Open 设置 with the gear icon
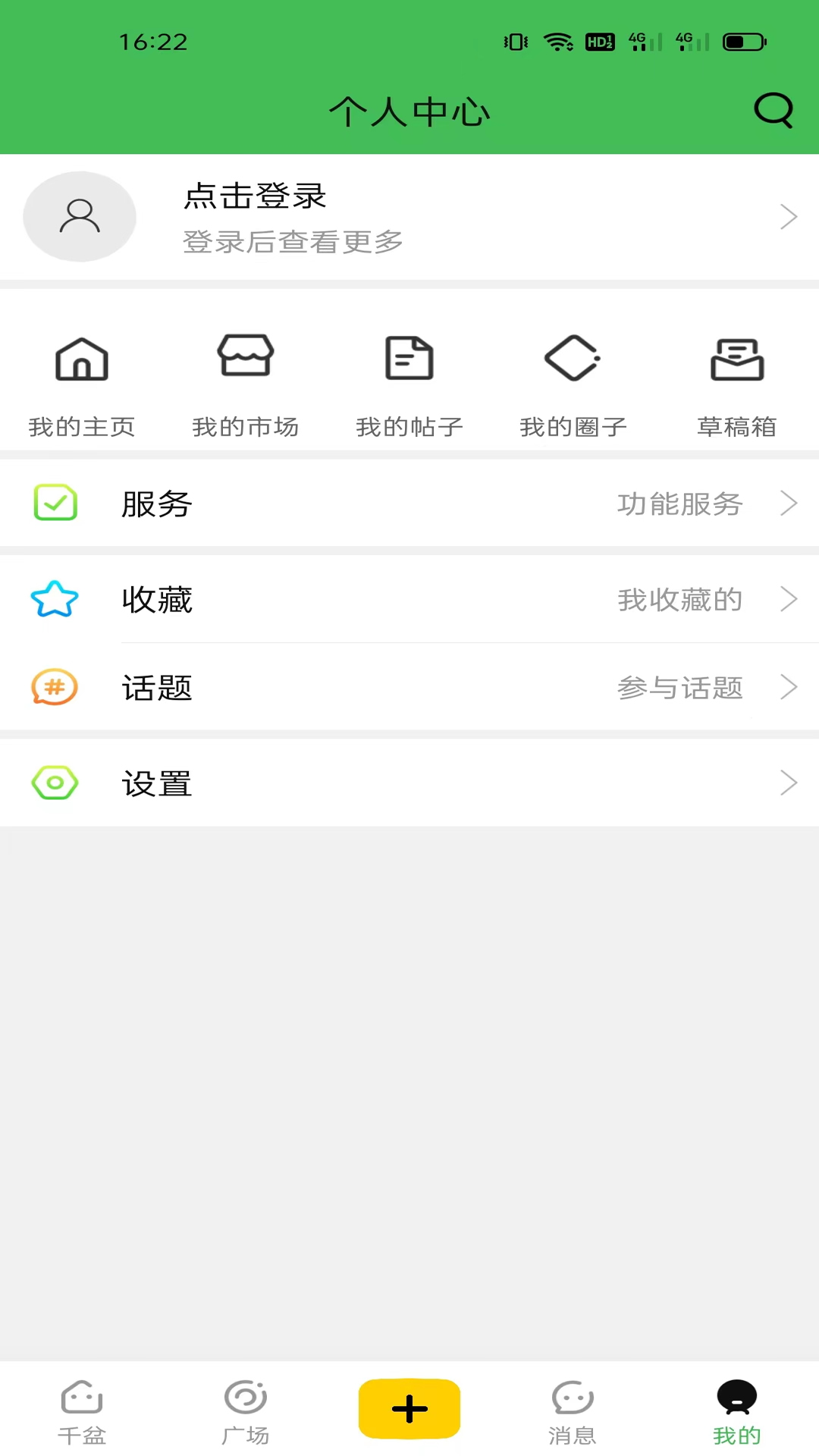The width and height of the screenshot is (819, 1456). tap(54, 783)
